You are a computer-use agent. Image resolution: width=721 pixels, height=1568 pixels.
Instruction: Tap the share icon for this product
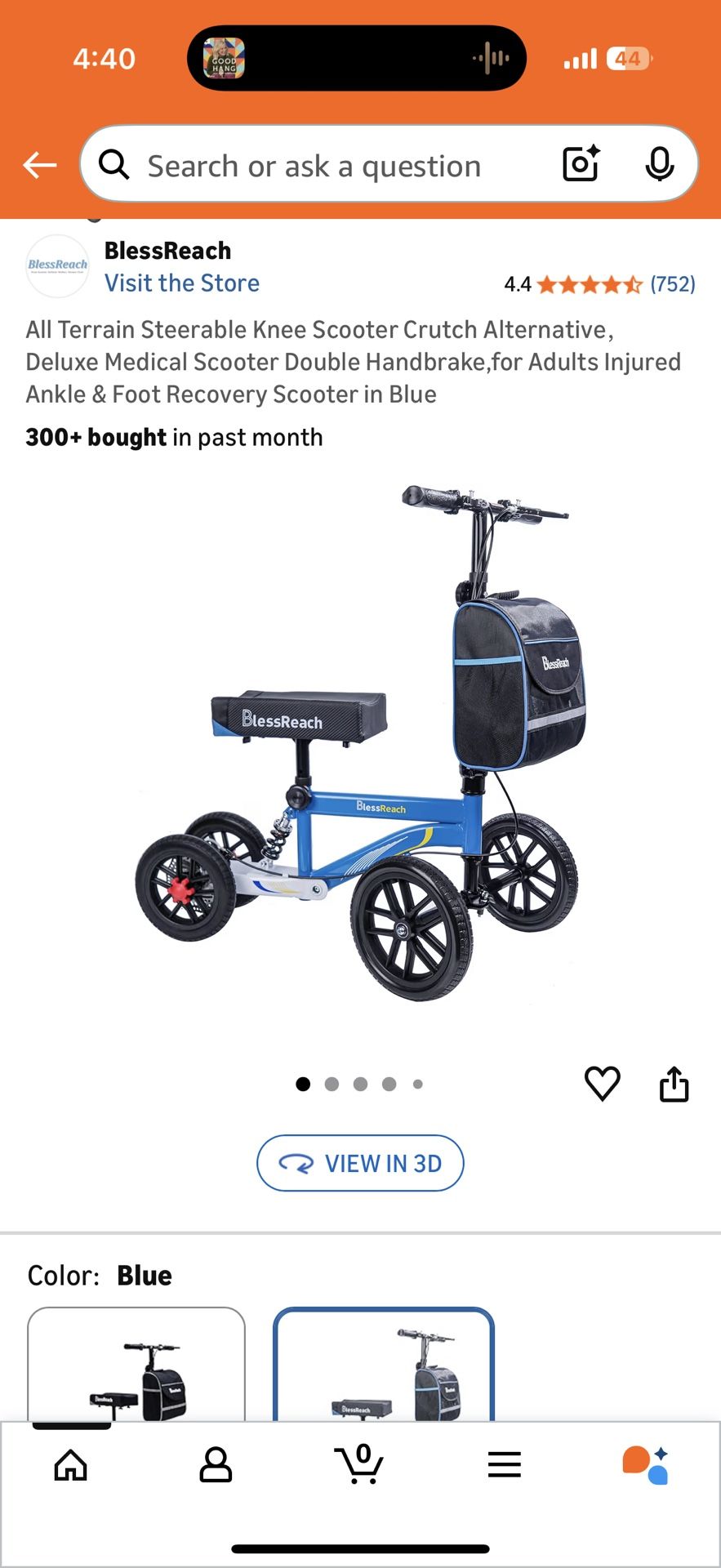[674, 1084]
